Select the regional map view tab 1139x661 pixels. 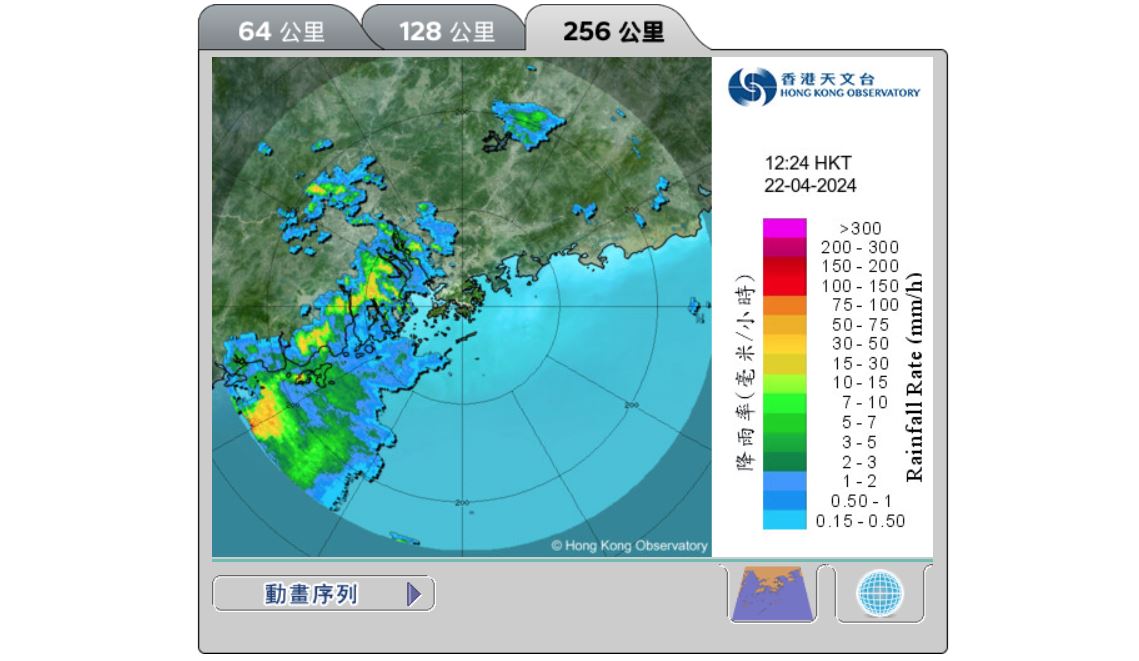tap(773, 593)
